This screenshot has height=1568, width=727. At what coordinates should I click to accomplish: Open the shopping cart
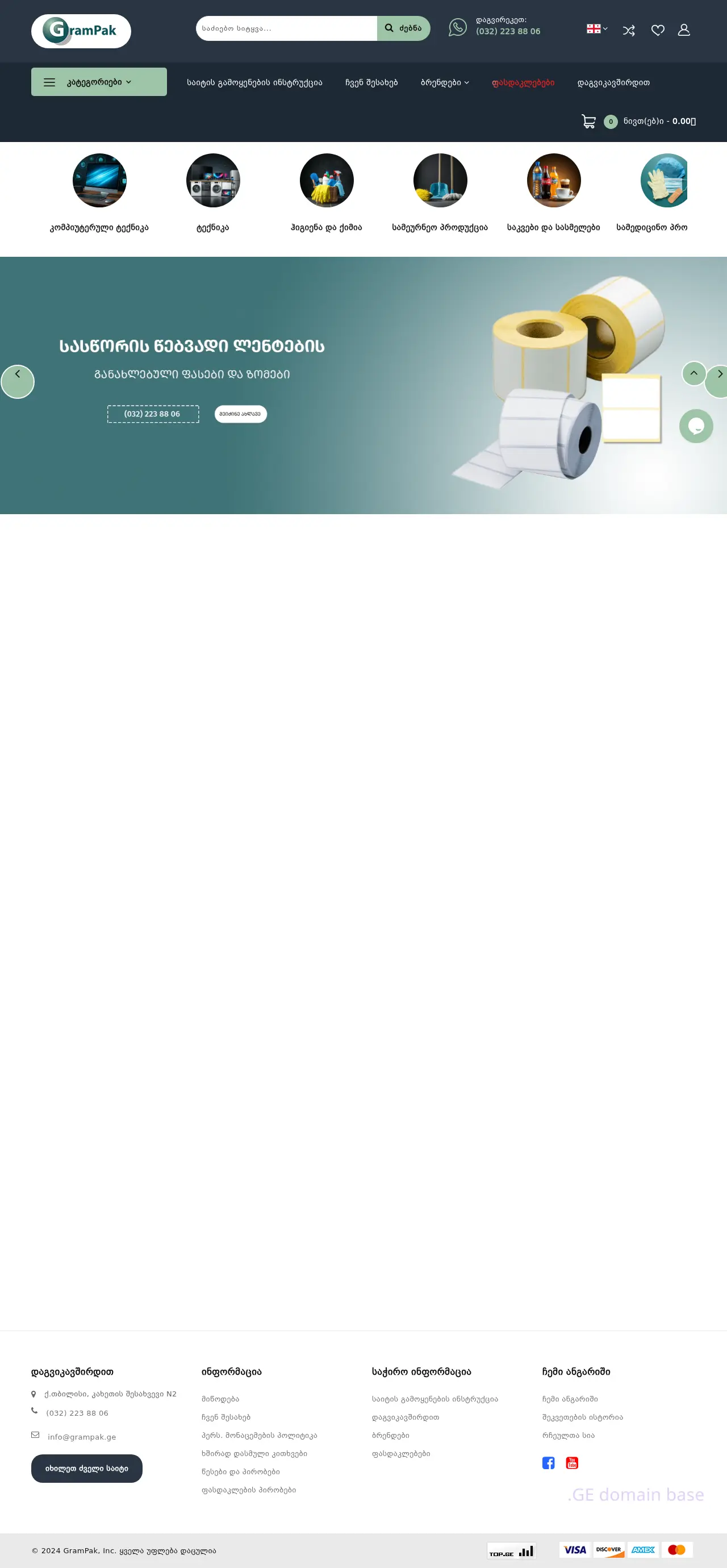(588, 121)
